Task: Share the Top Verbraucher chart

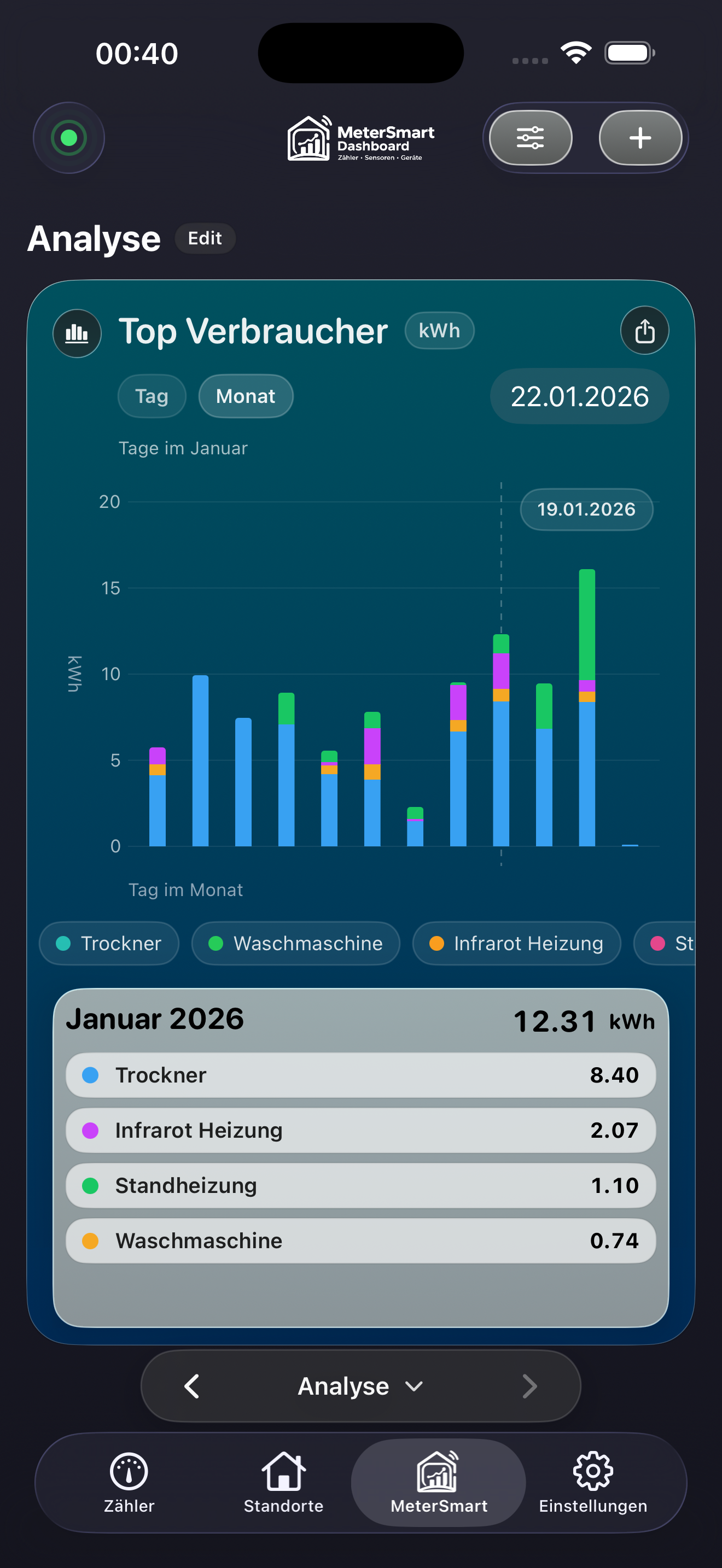Action: (x=645, y=331)
